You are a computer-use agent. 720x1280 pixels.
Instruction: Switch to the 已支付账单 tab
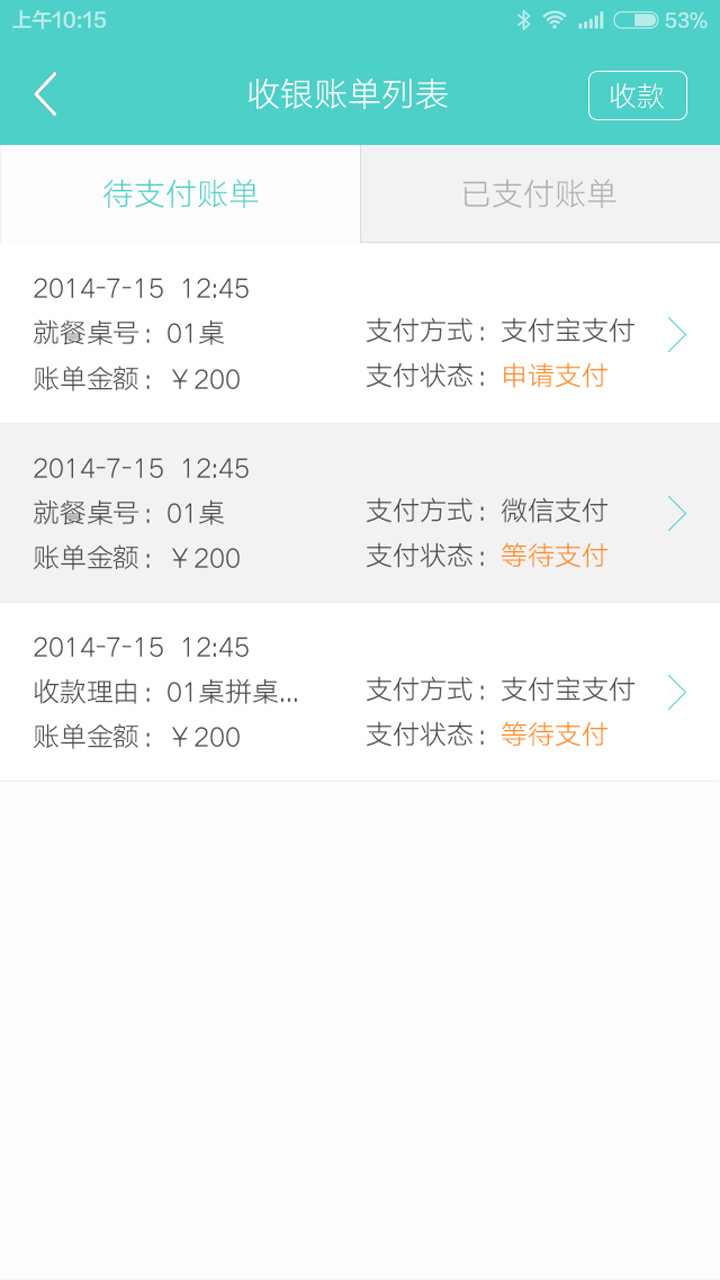pos(540,194)
